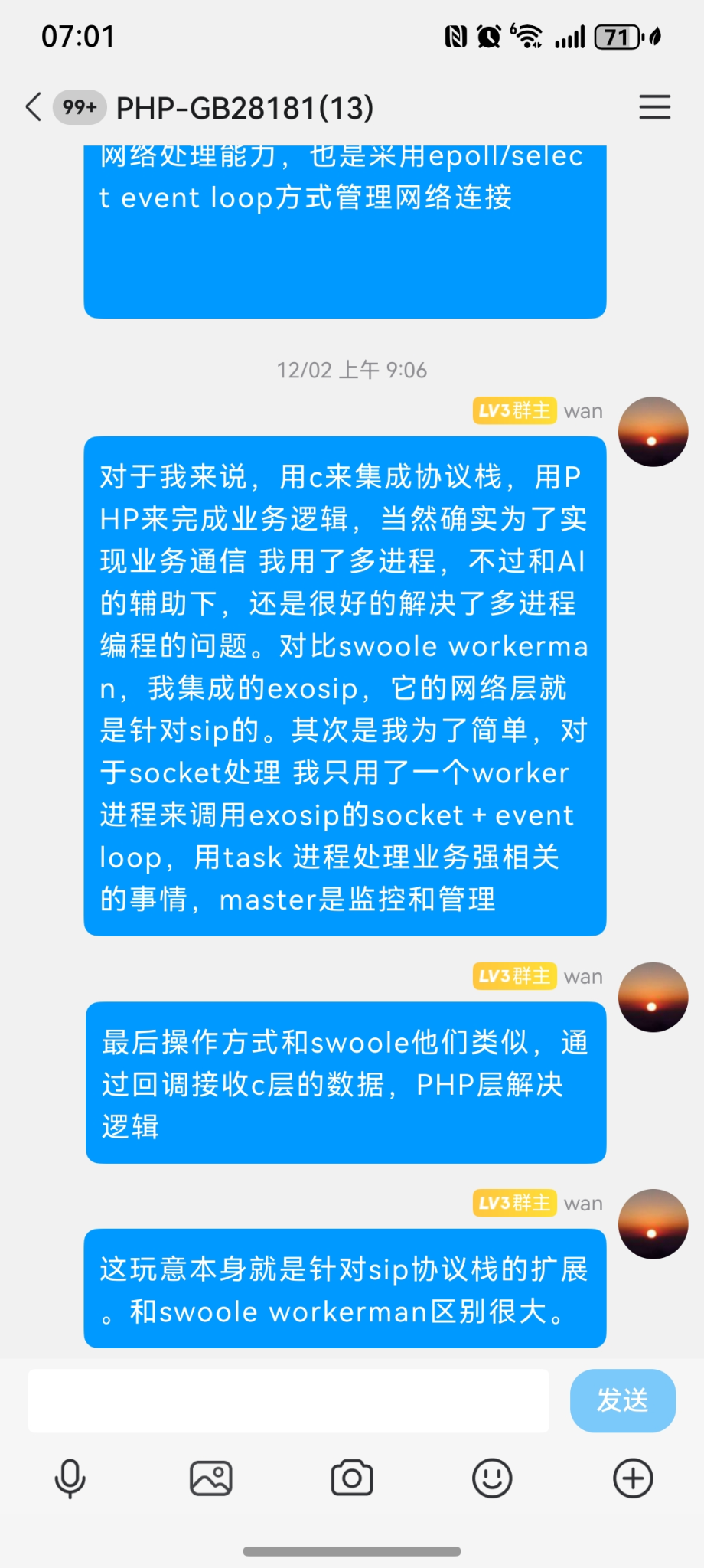Screen dimensions: 704x1568
Task: Tap the sender name wan
Action: pyautogui.click(x=583, y=410)
